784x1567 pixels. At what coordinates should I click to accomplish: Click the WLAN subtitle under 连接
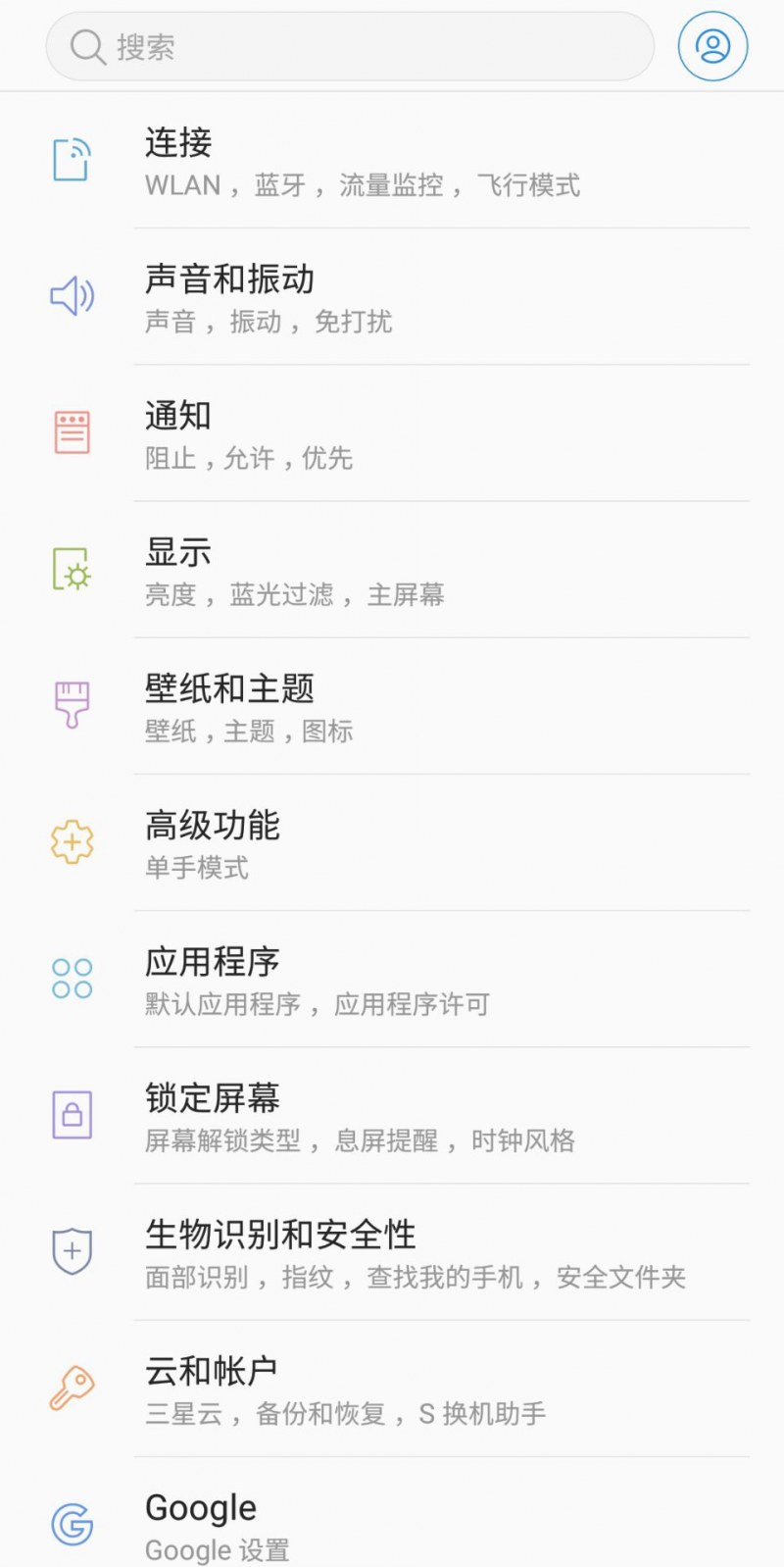180,184
